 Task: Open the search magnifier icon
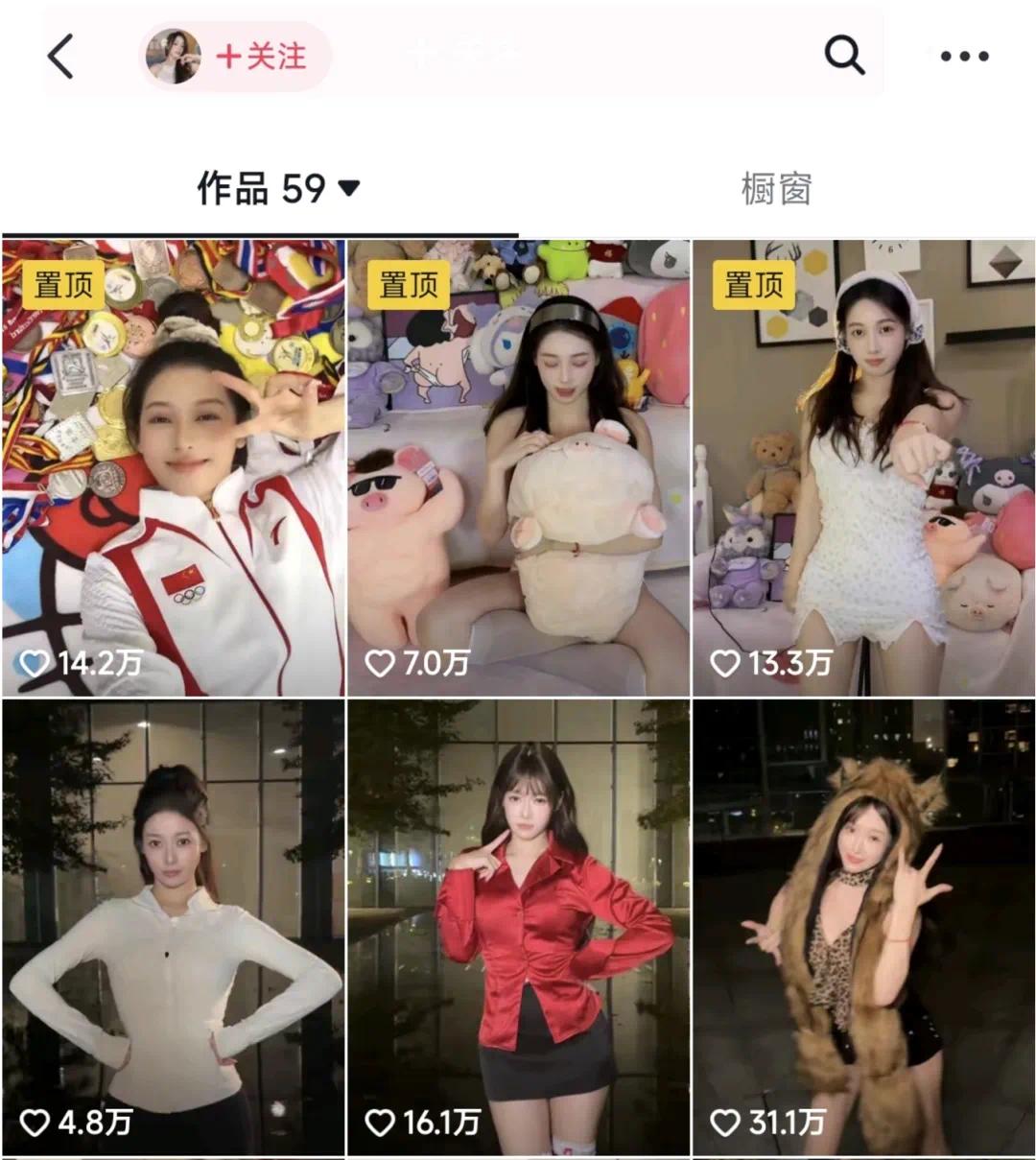pyautogui.click(x=843, y=57)
